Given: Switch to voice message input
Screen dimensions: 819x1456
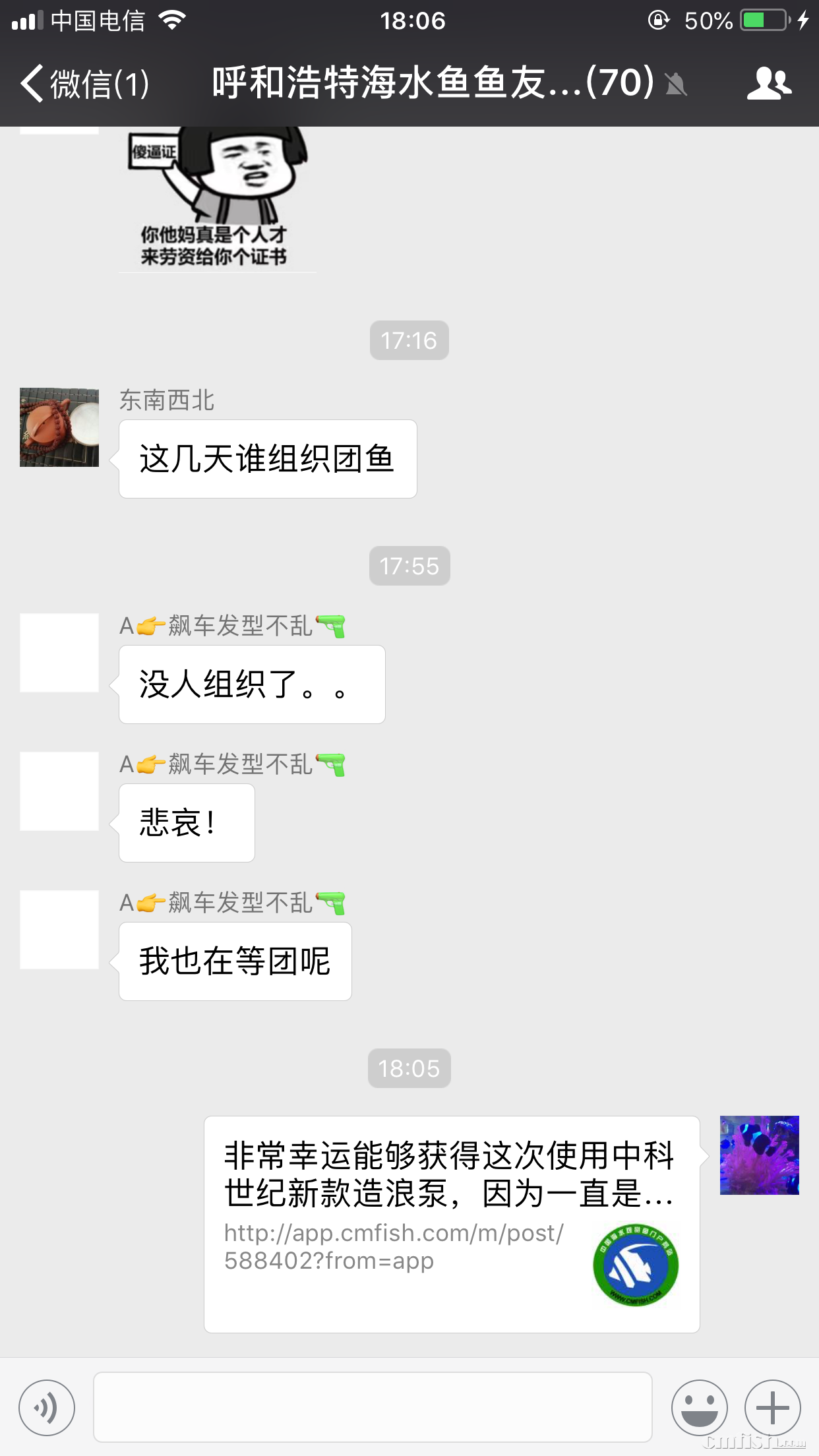Looking at the screenshot, I should tap(47, 1407).
